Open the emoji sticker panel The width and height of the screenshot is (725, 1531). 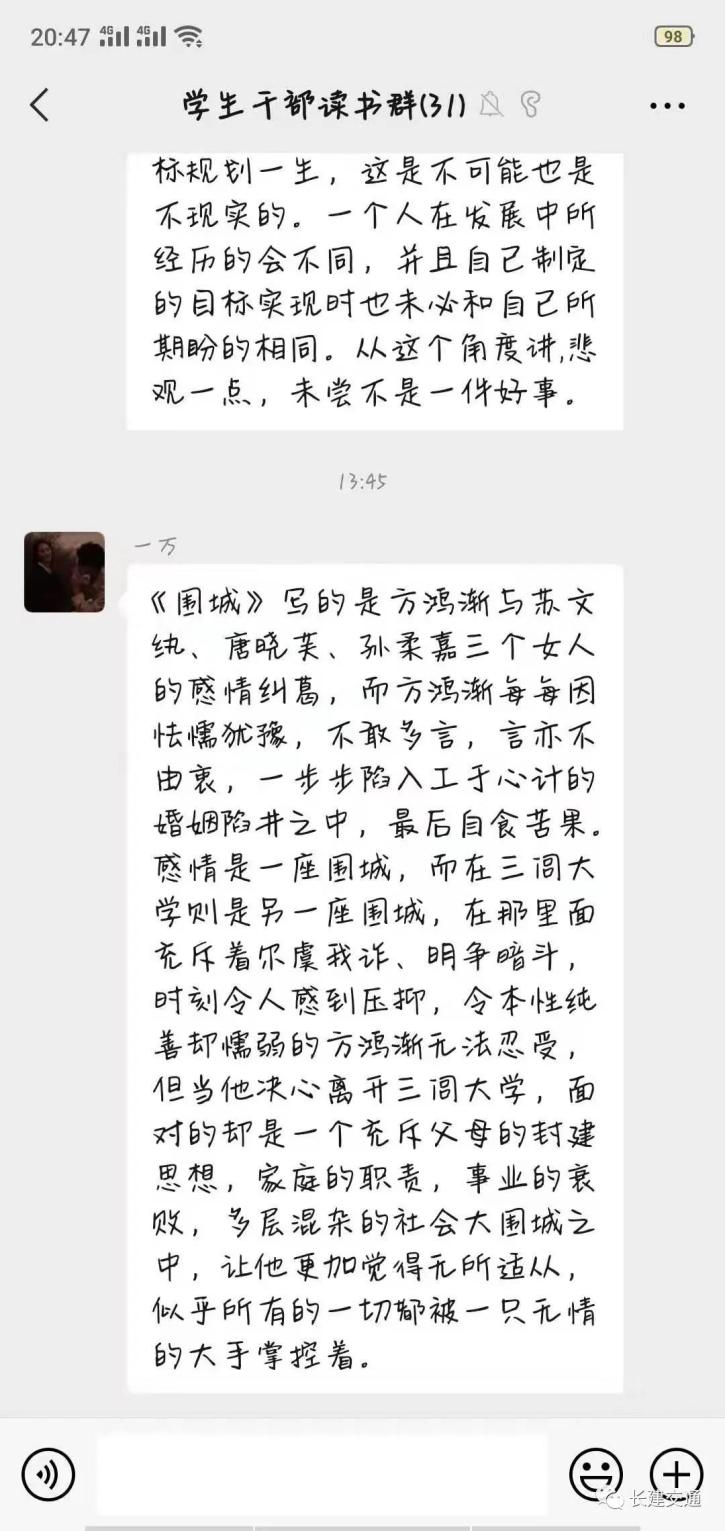click(595, 1473)
